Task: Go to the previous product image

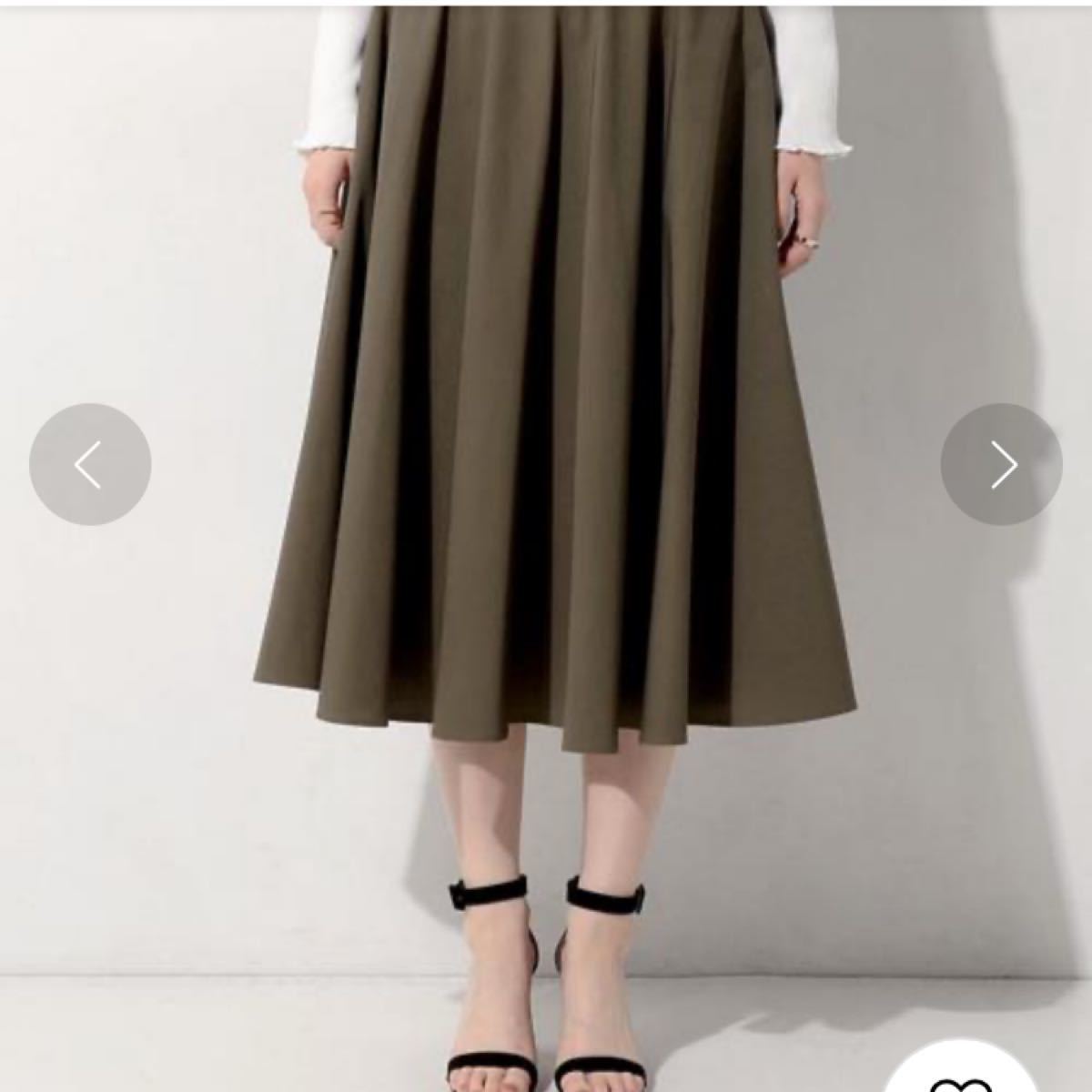Action: pos(90,465)
